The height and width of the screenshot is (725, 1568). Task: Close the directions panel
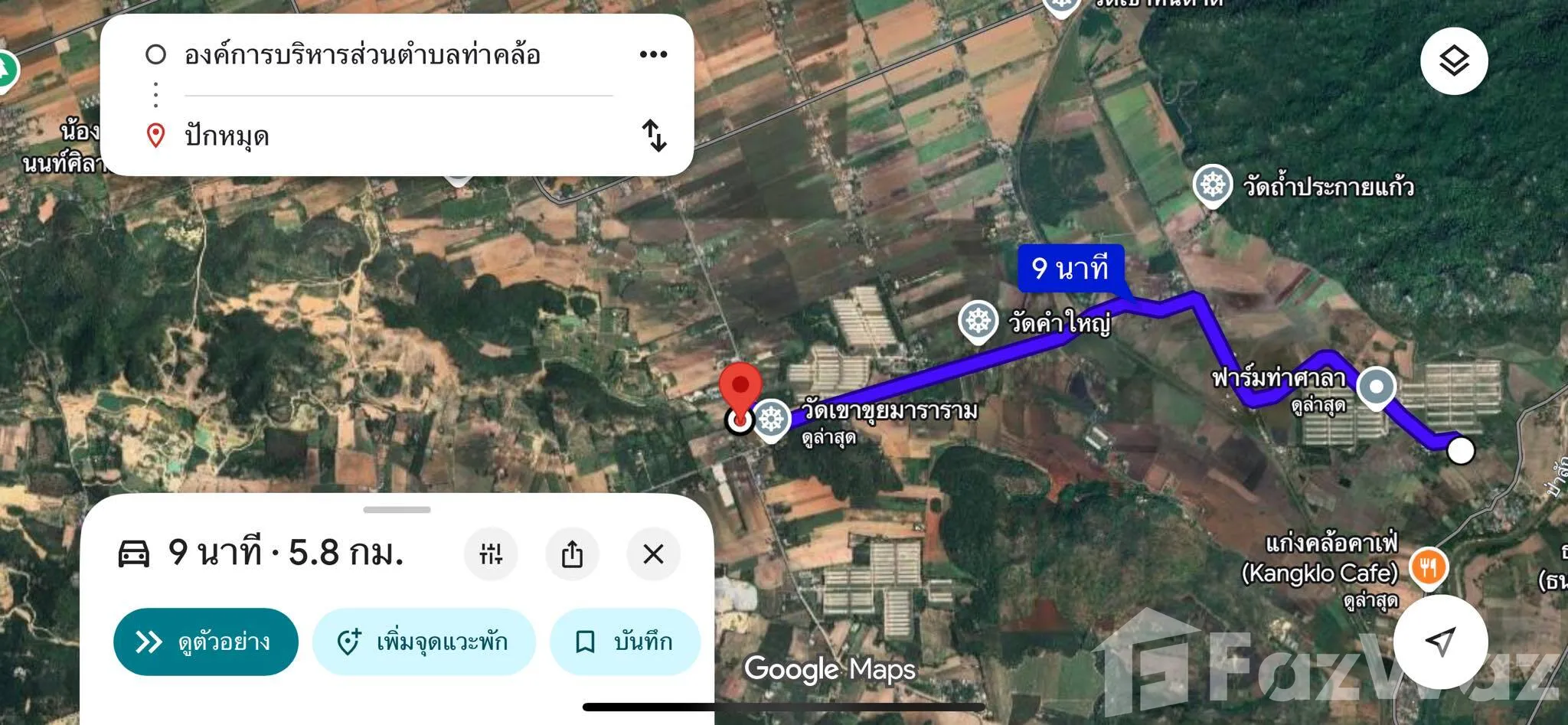[x=653, y=554]
